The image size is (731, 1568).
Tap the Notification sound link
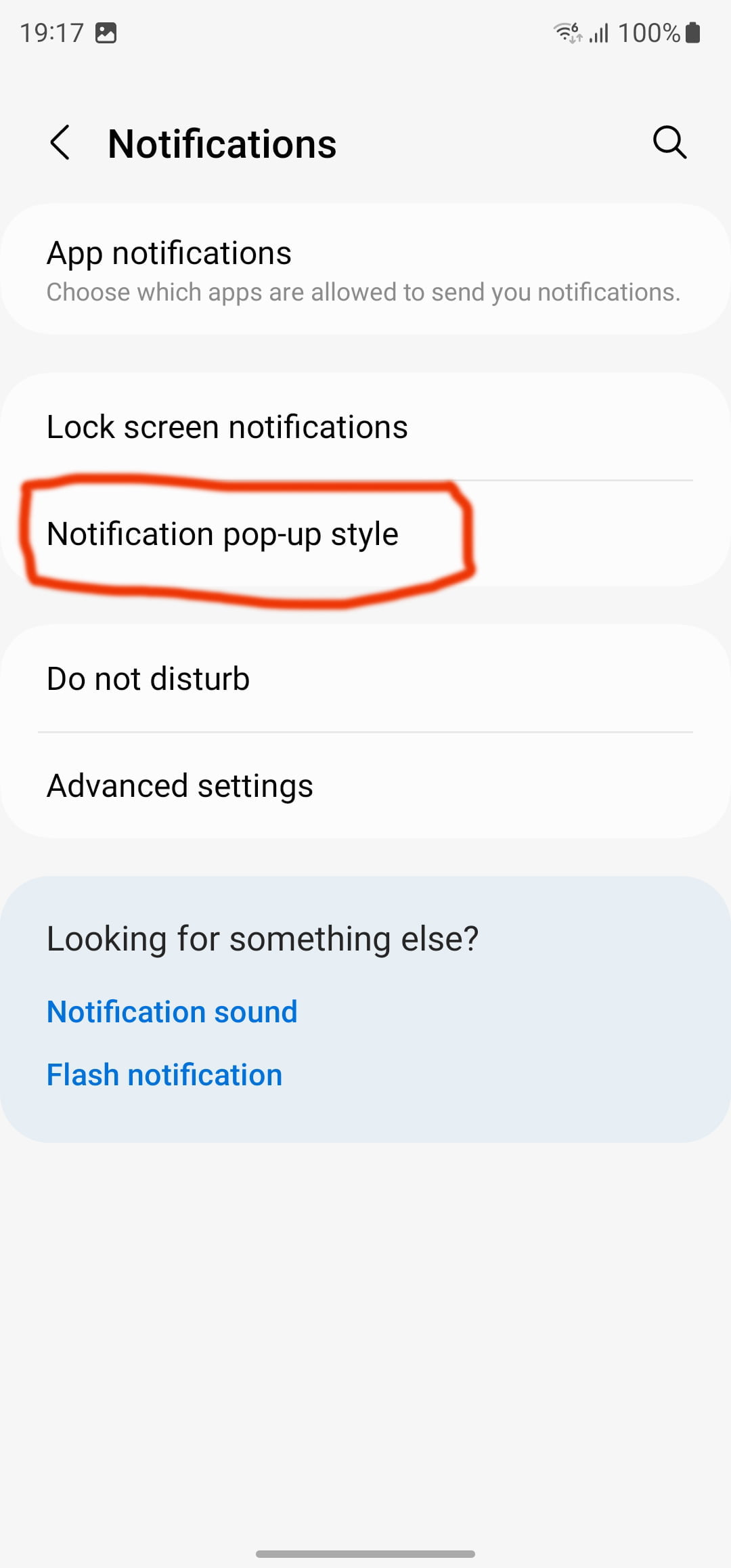tap(172, 1012)
